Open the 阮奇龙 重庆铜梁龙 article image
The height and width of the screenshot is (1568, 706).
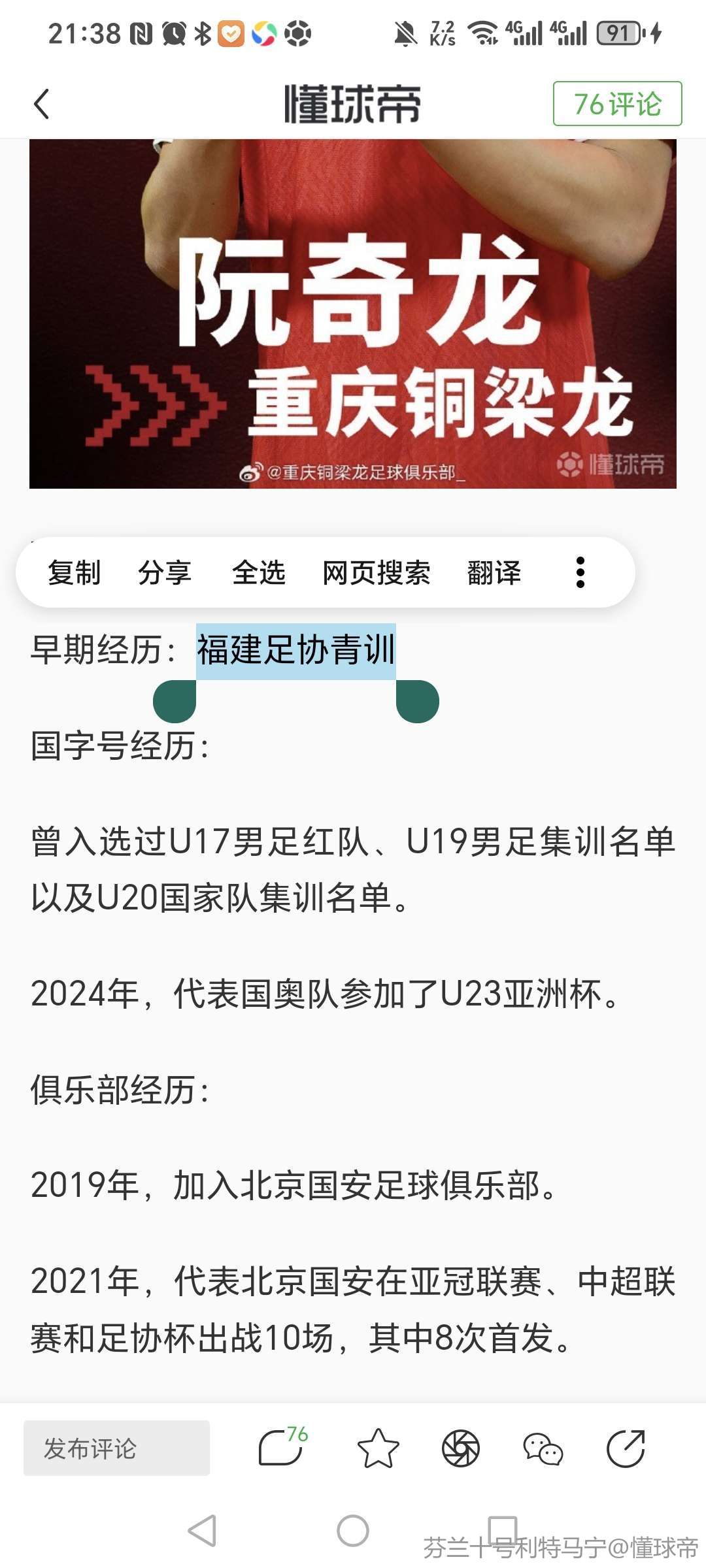coord(353,314)
